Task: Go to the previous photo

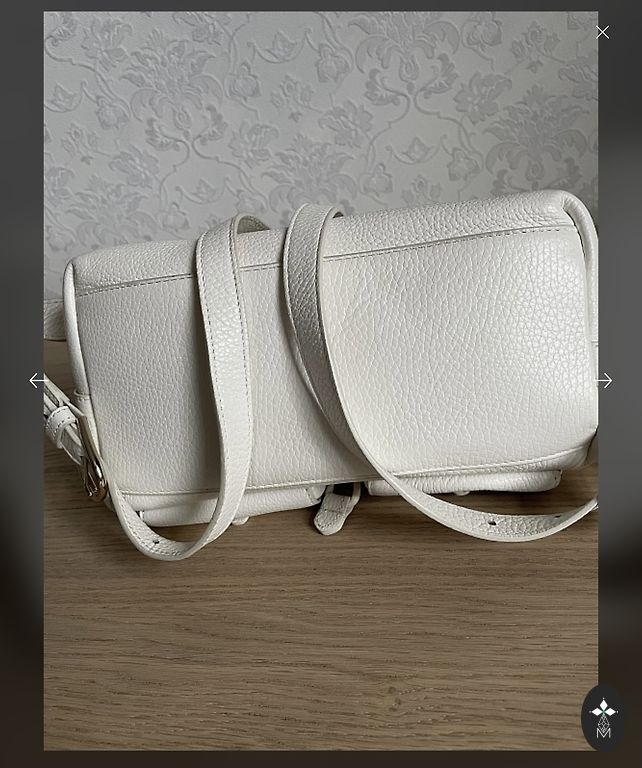Action: pos(37,380)
